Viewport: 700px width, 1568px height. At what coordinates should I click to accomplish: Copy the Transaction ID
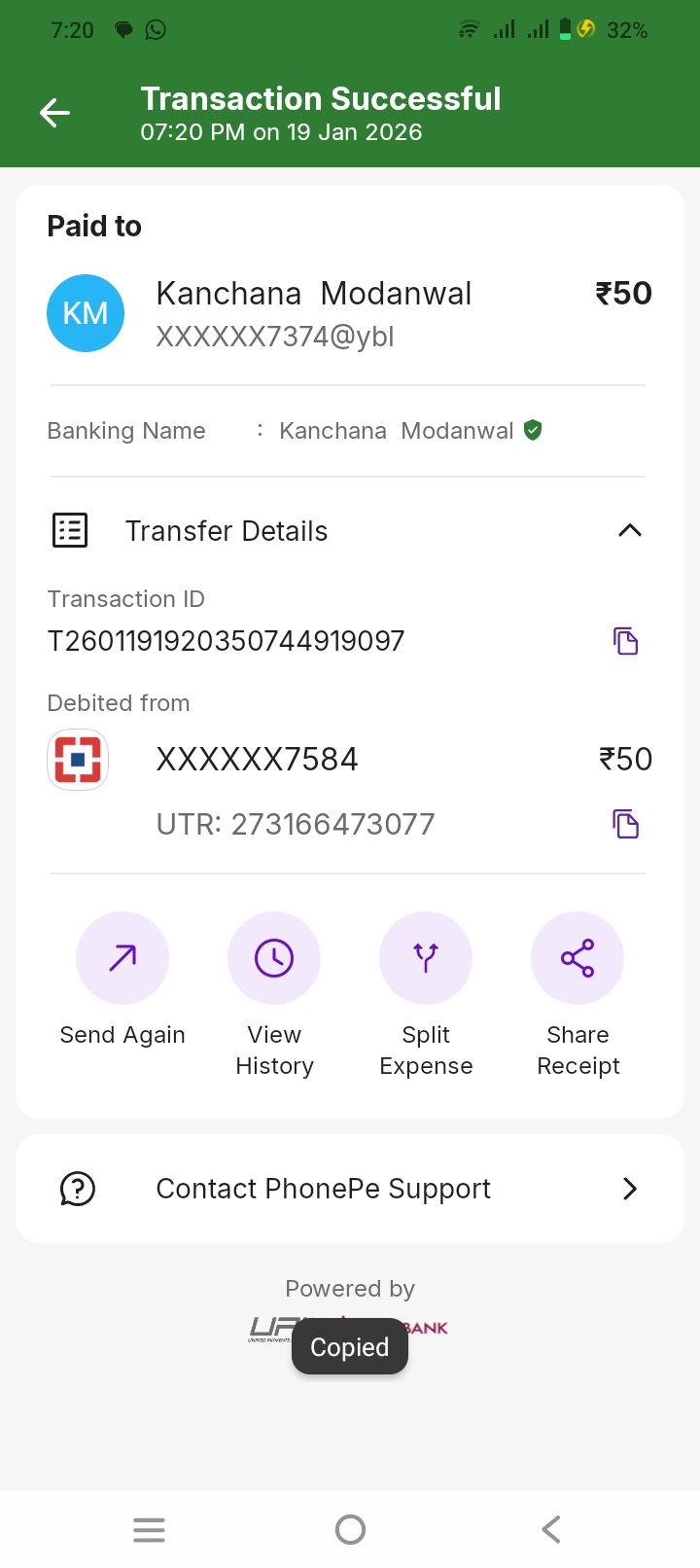[625, 641]
